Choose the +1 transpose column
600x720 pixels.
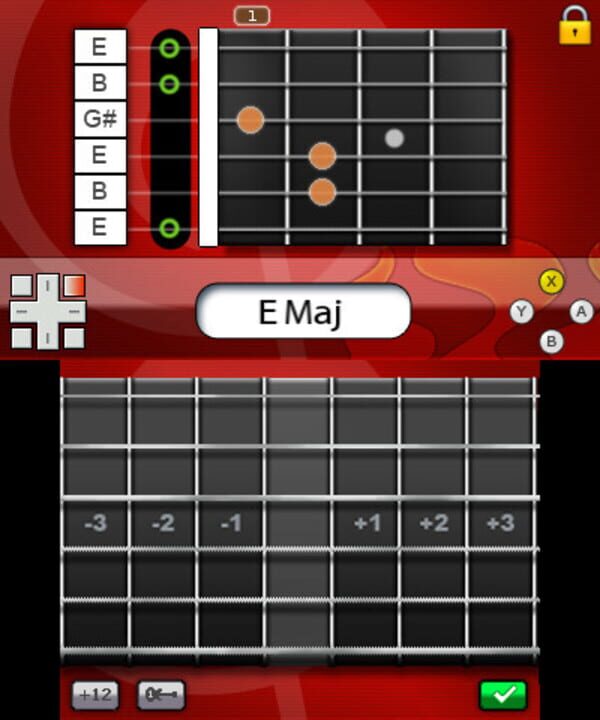[x=367, y=522]
